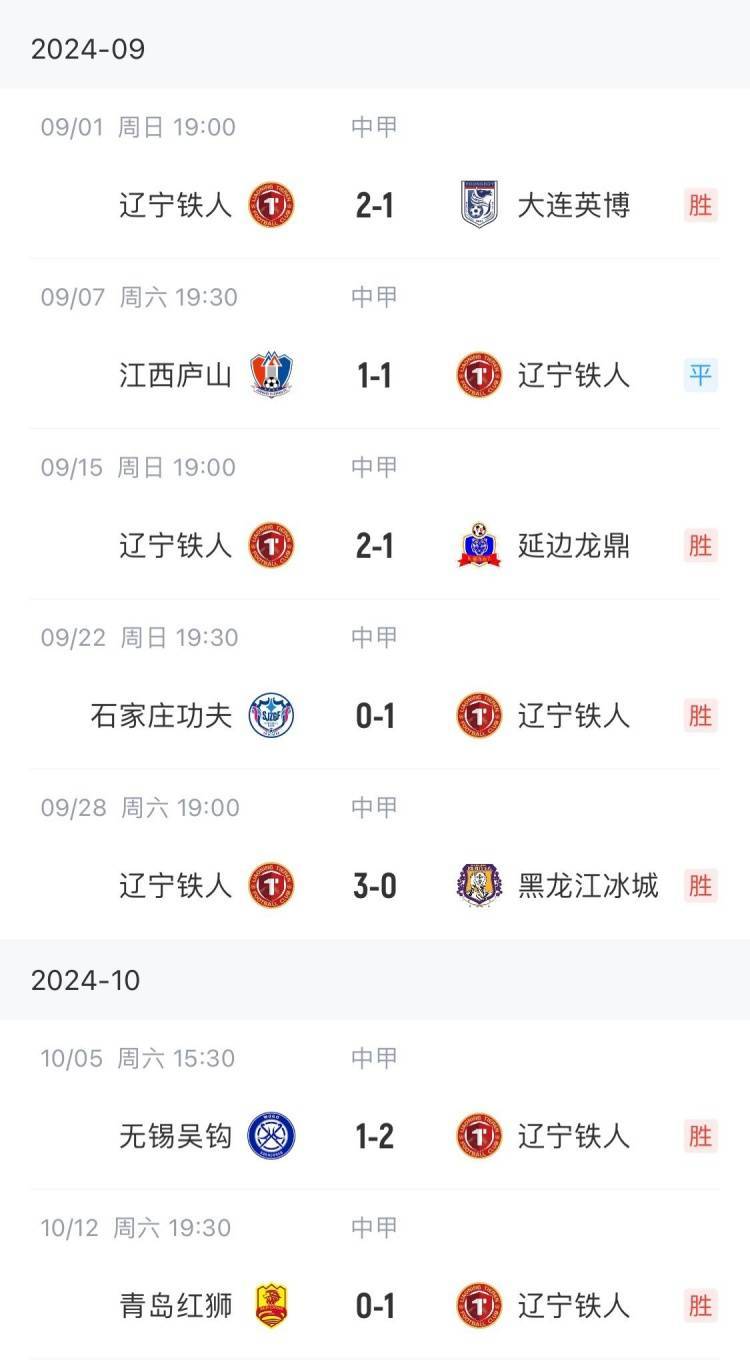Select the 石家庄功夫 vs 辽宁铁人 match
Image resolution: width=750 pixels, height=1364 pixels.
click(x=375, y=715)
